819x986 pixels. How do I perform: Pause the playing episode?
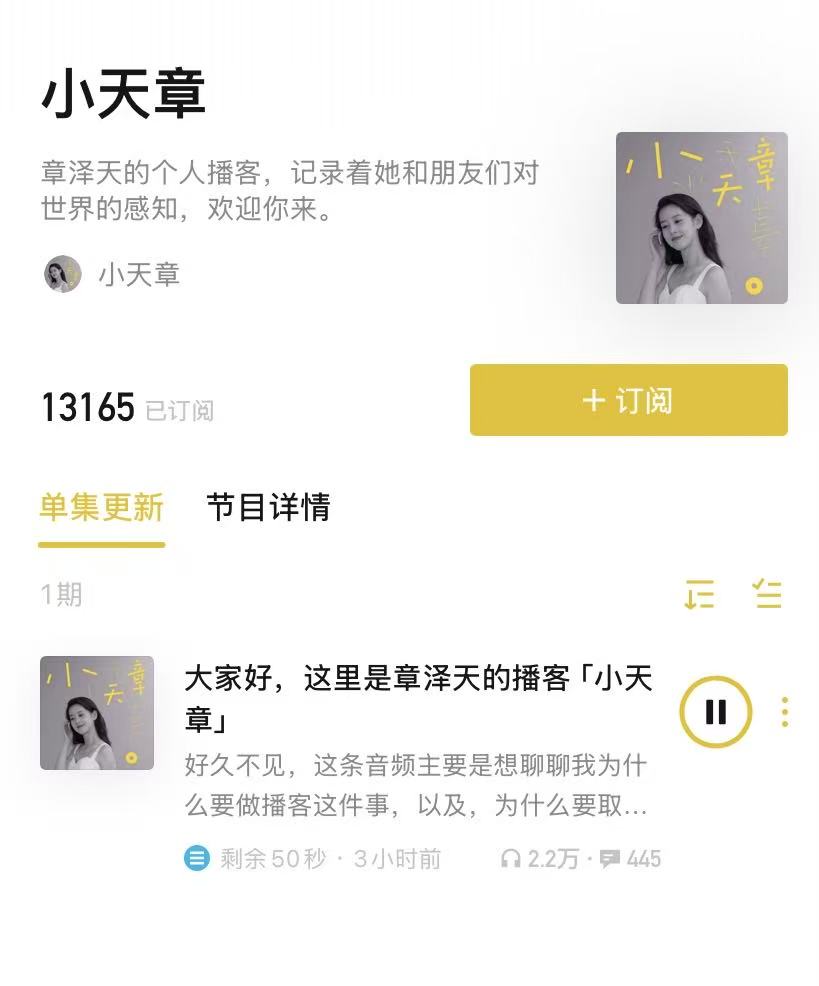pos(715,712)
